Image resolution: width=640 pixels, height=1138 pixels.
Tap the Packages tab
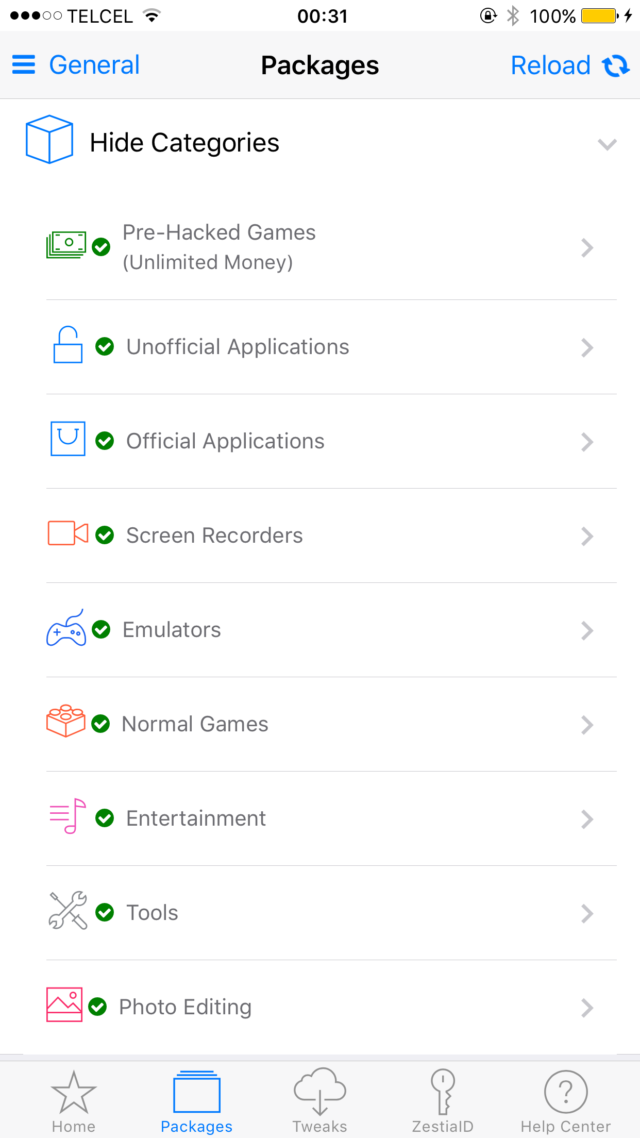point(196,1102)
